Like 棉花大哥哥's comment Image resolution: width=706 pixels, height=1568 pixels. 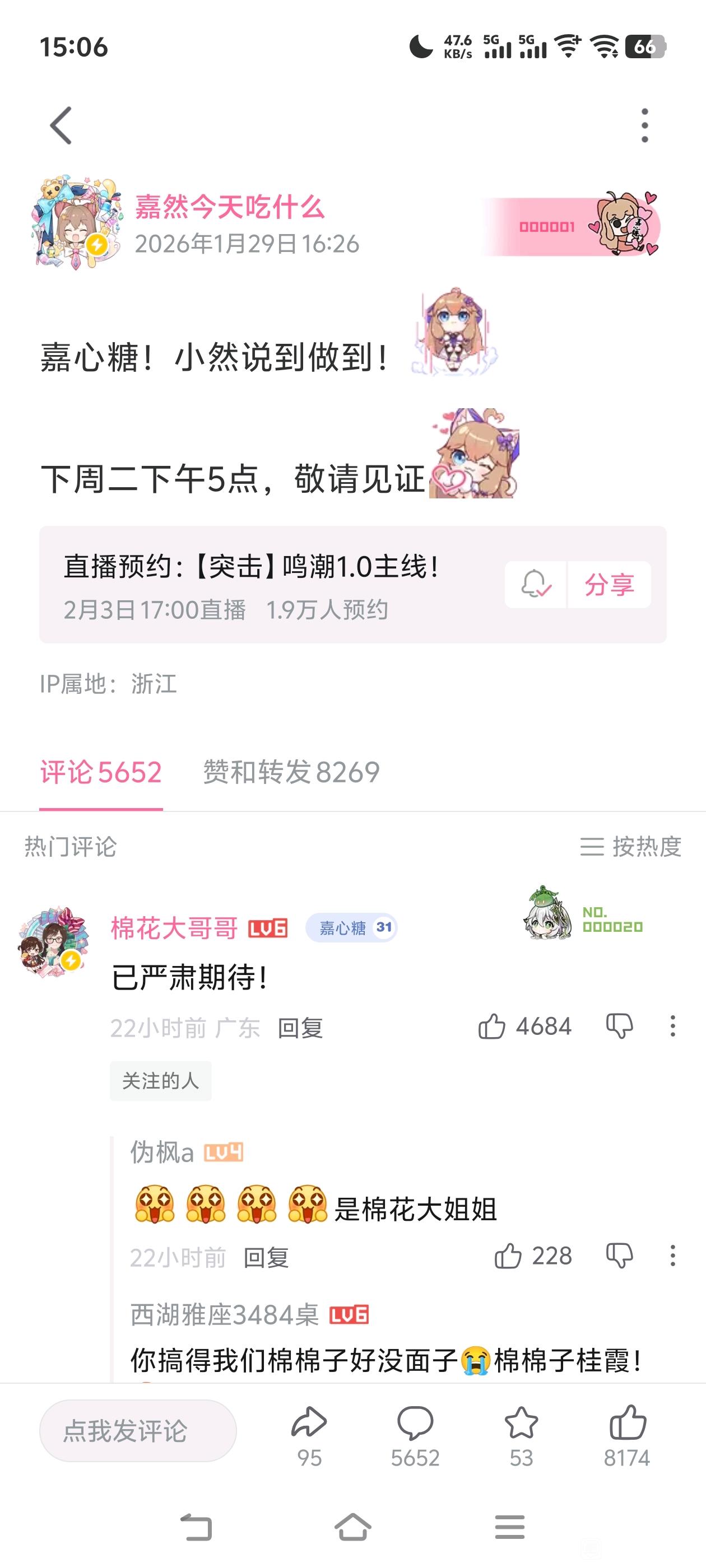click(491, 1026)
